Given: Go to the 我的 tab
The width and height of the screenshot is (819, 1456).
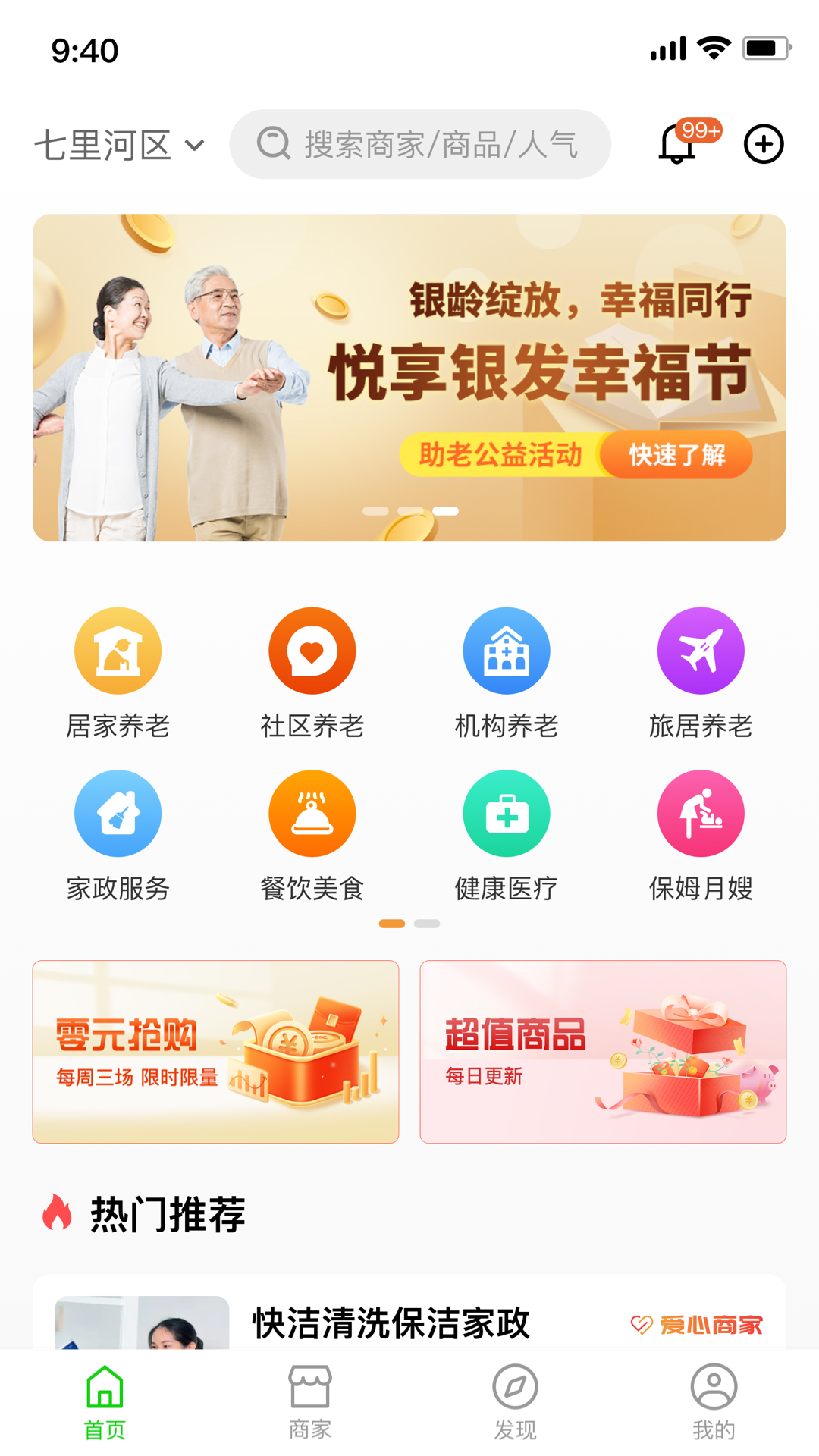Looking at the screenshot, I should click(714, 1402).
